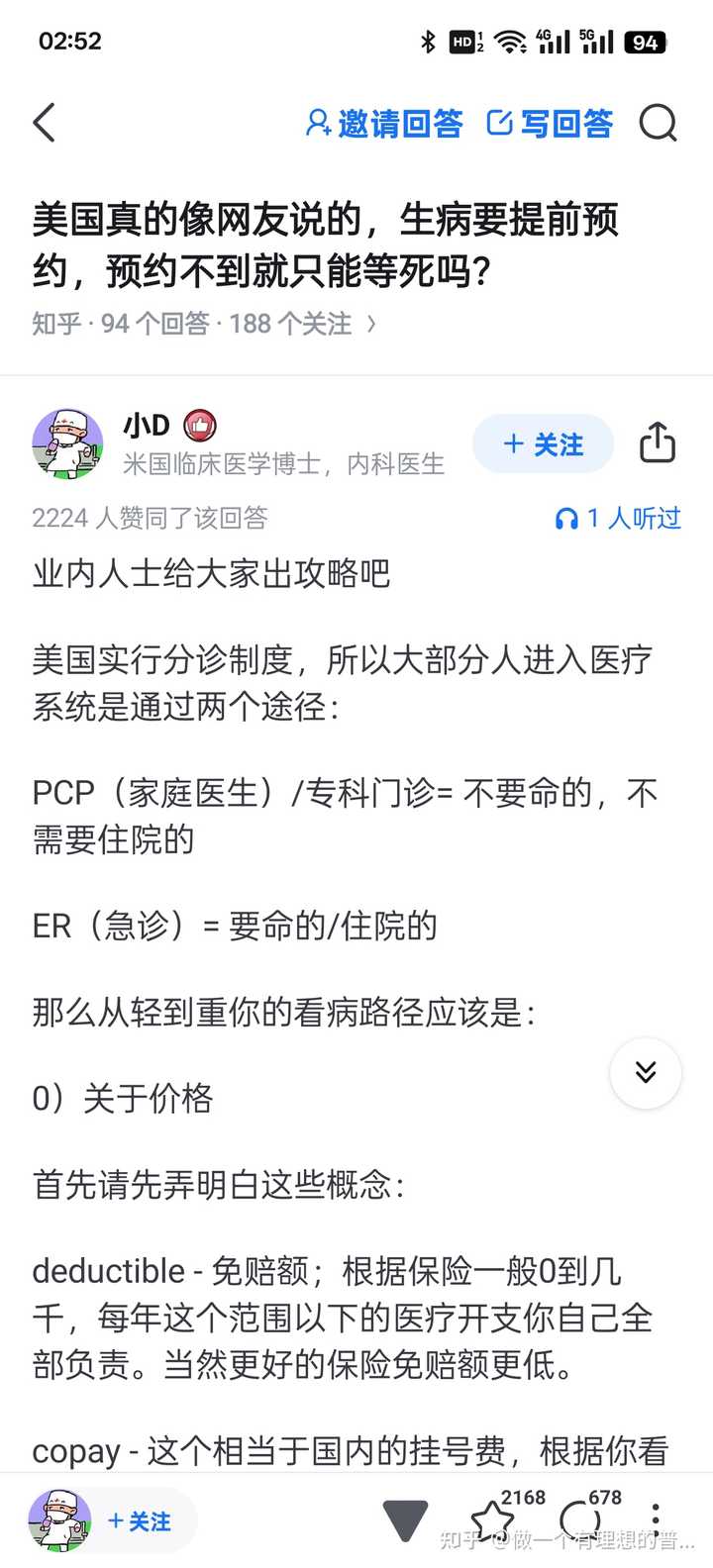Tap 写回答 to write an answer

click(551, 123)
